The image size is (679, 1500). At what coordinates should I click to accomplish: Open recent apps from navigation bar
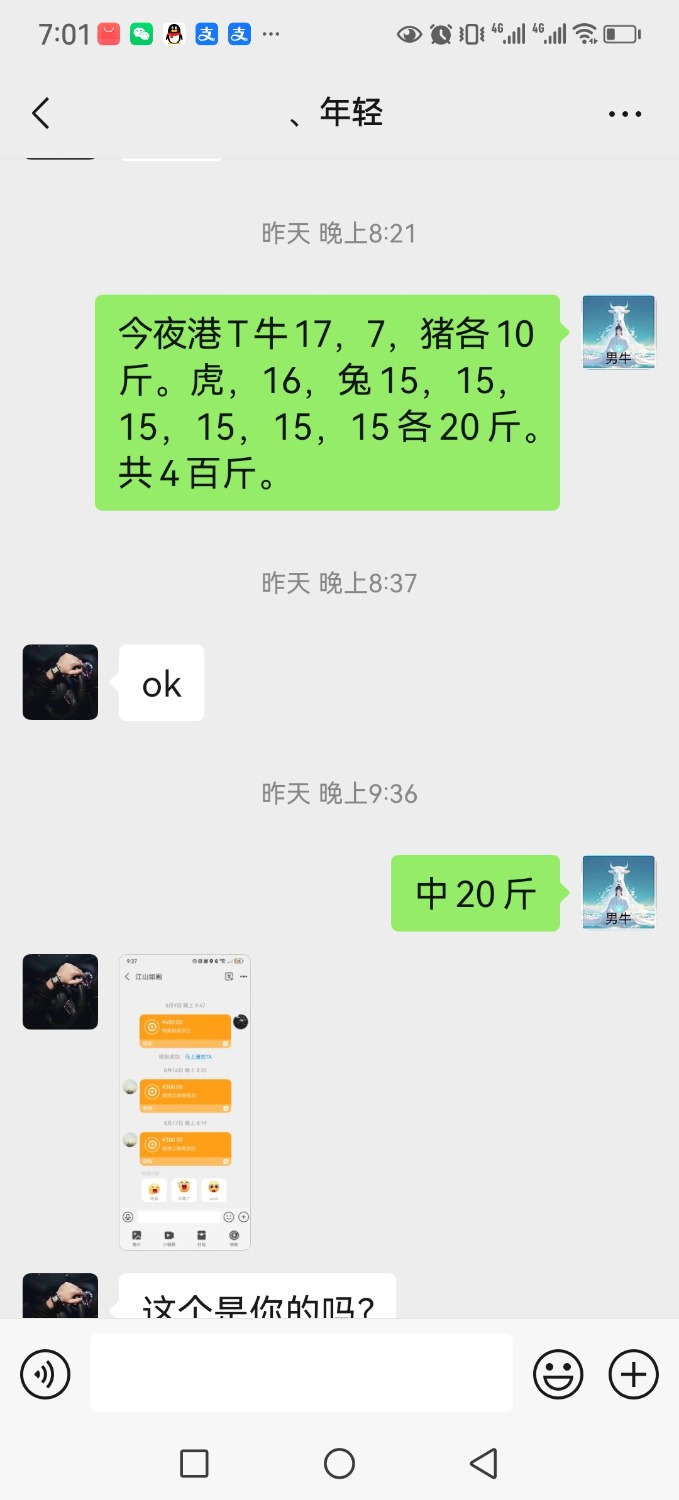(194, 1464)
